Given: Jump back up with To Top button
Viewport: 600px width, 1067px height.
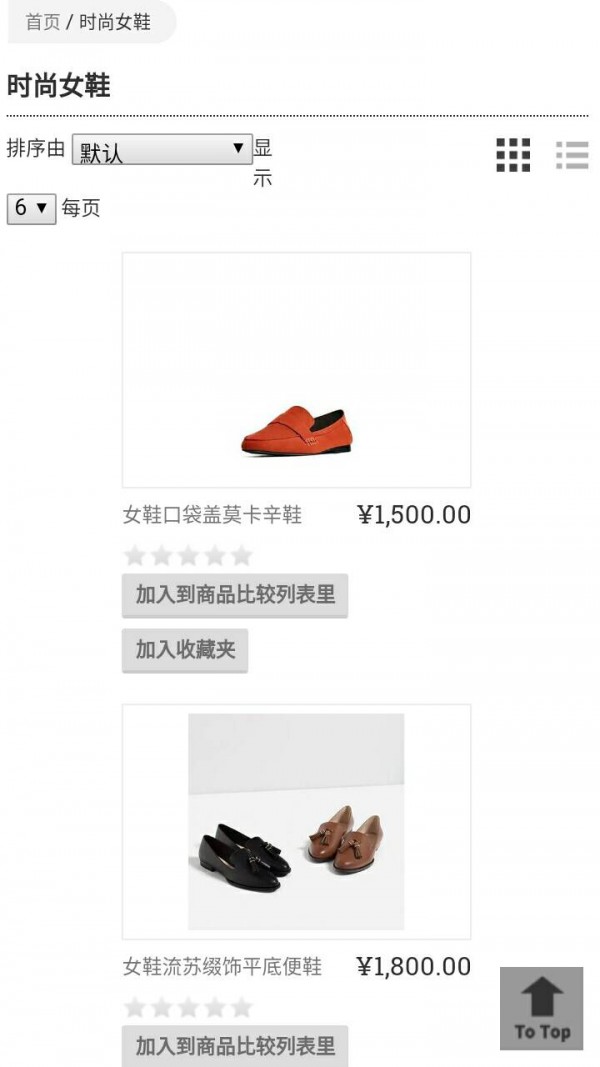Looking at the screenshot, I should [x=541, y=1008].
